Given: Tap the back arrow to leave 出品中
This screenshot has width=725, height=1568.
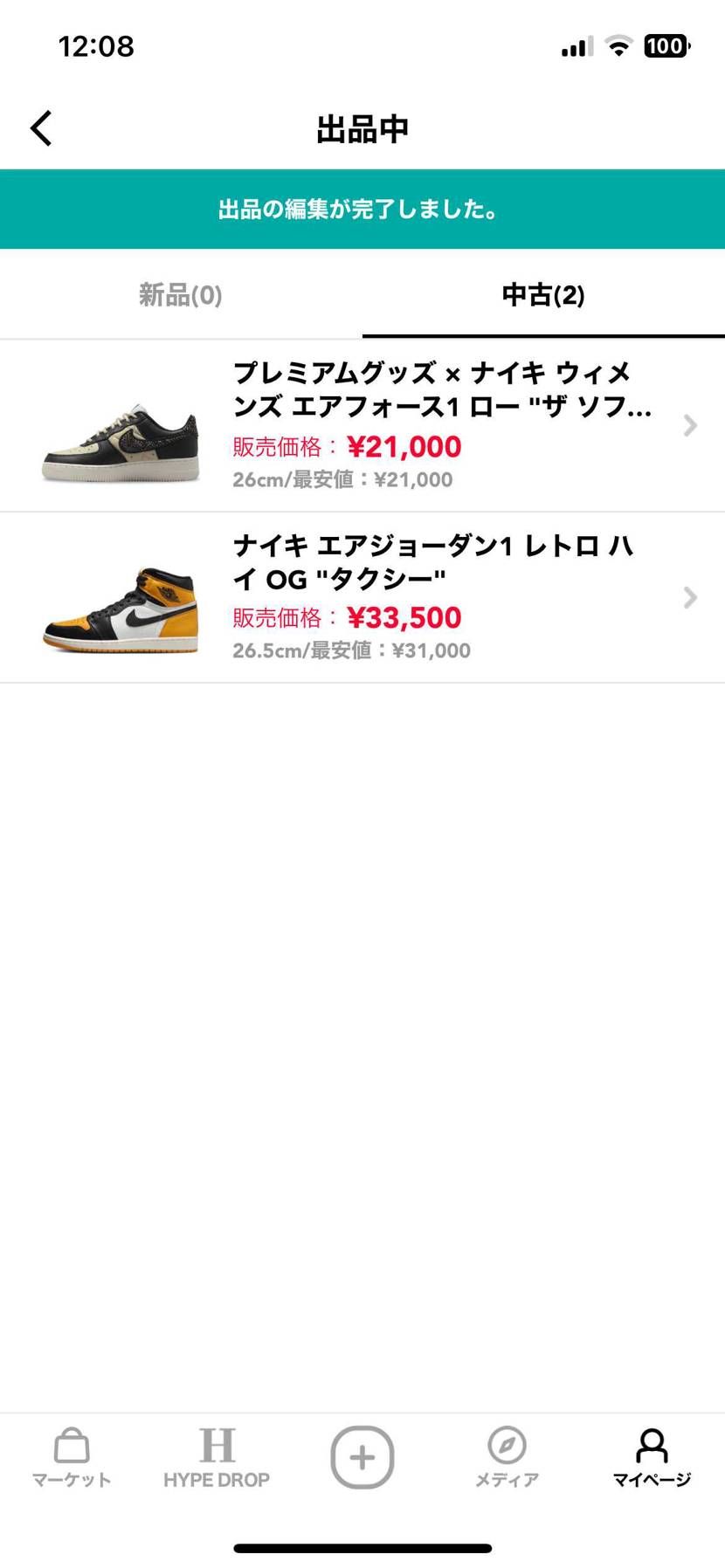Looking at the screenshot, I should click(x=40, y=127).
